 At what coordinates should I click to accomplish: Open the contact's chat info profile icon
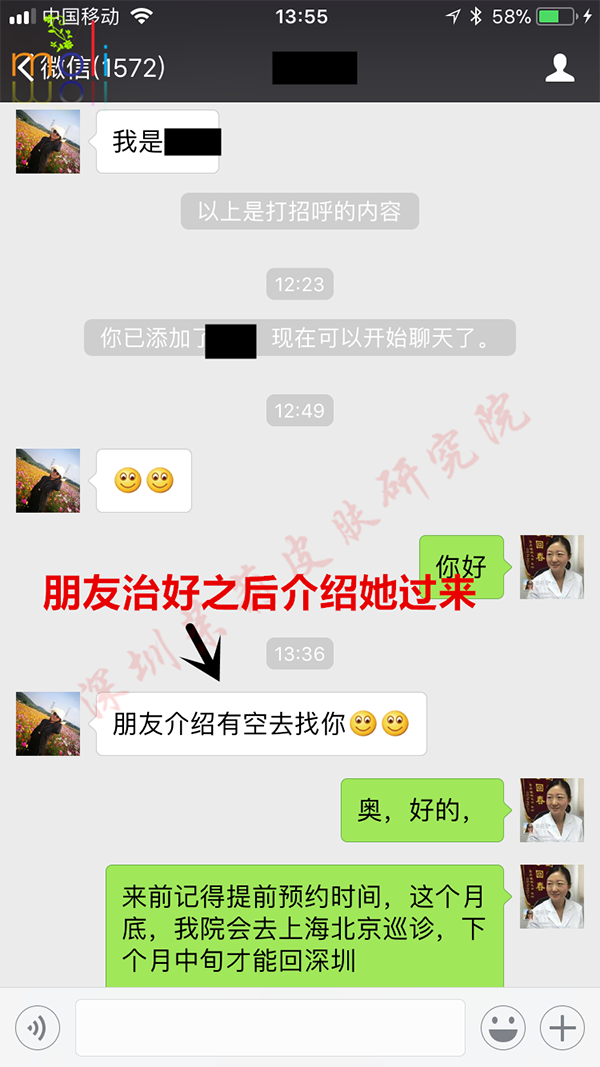(560, 68)
